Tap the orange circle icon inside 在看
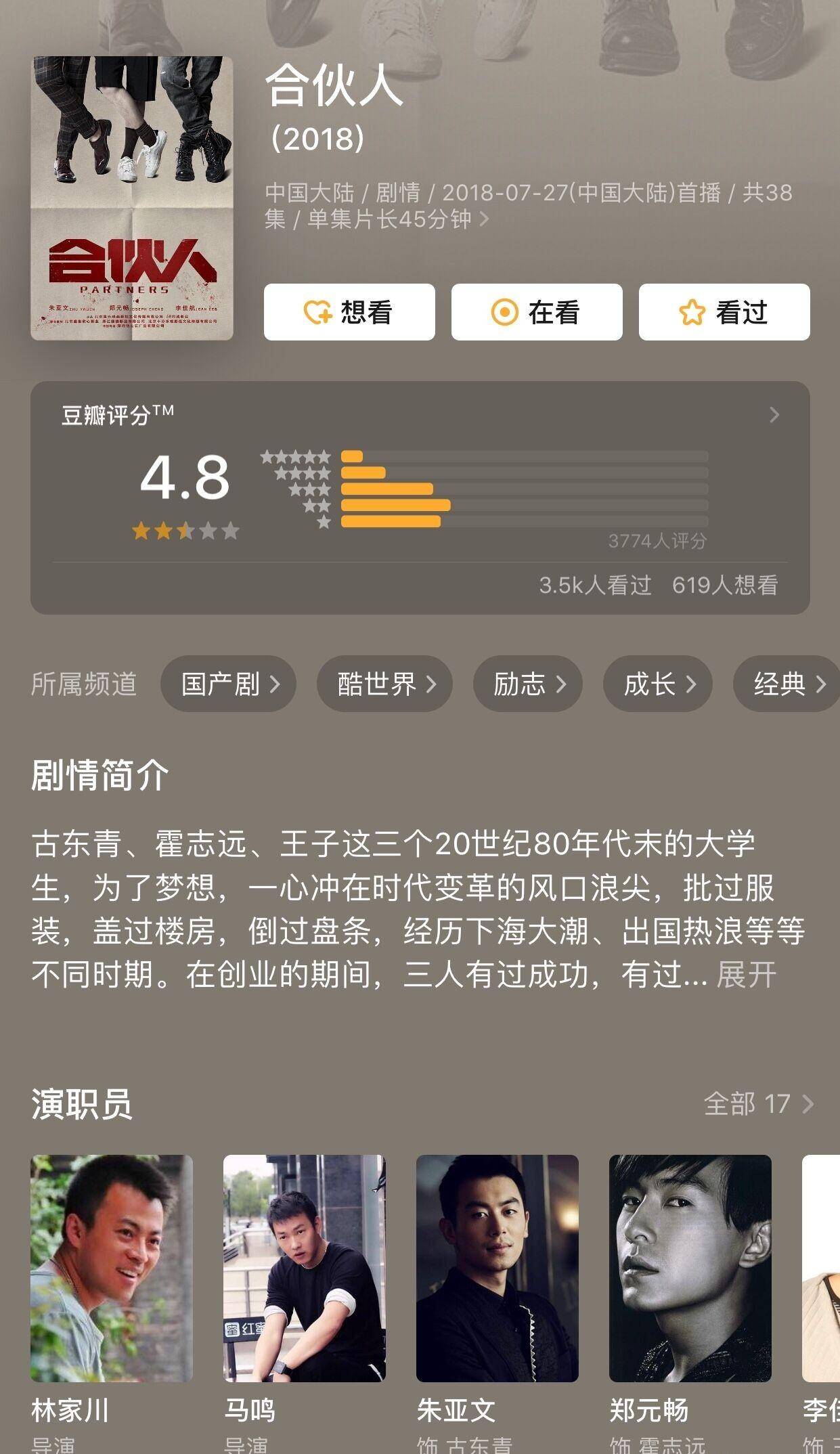Screen dimensions: 840x1454 (x=504, y=312)
